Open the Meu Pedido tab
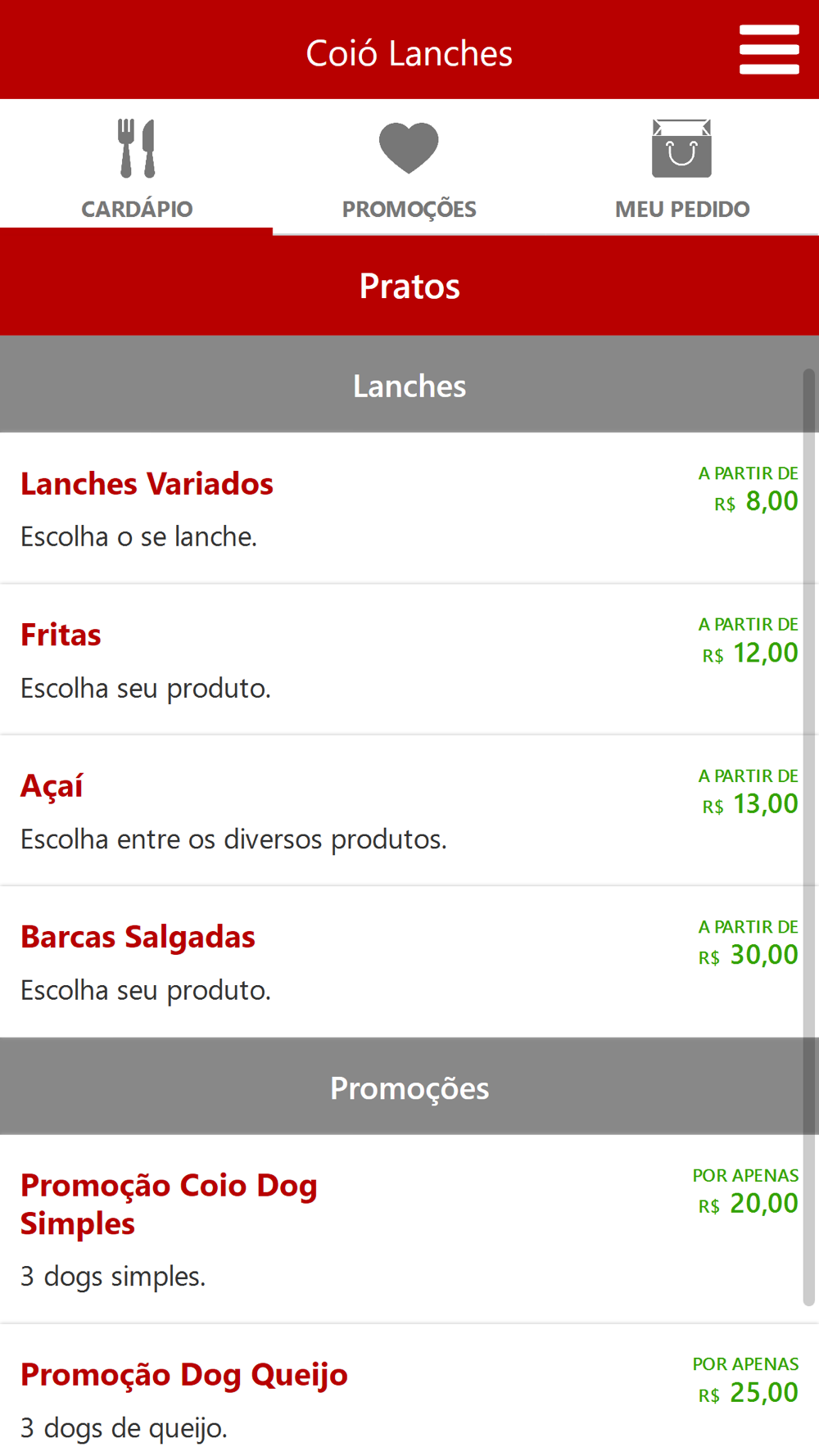Image resolution: width=819 pixels, height=1456 pixels. [x=681, y=169]
